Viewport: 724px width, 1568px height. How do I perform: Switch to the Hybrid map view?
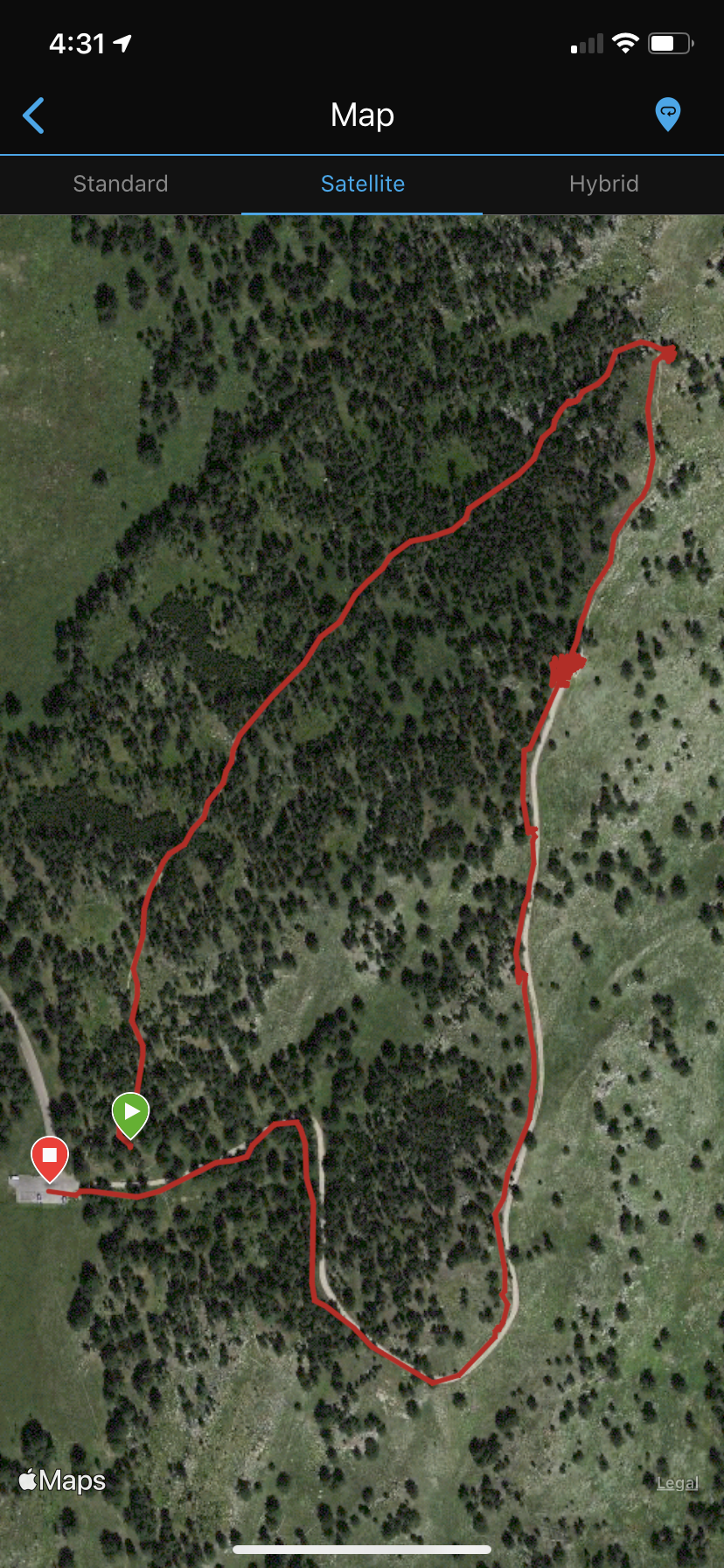pyautogui.click(x=603, y=184)
